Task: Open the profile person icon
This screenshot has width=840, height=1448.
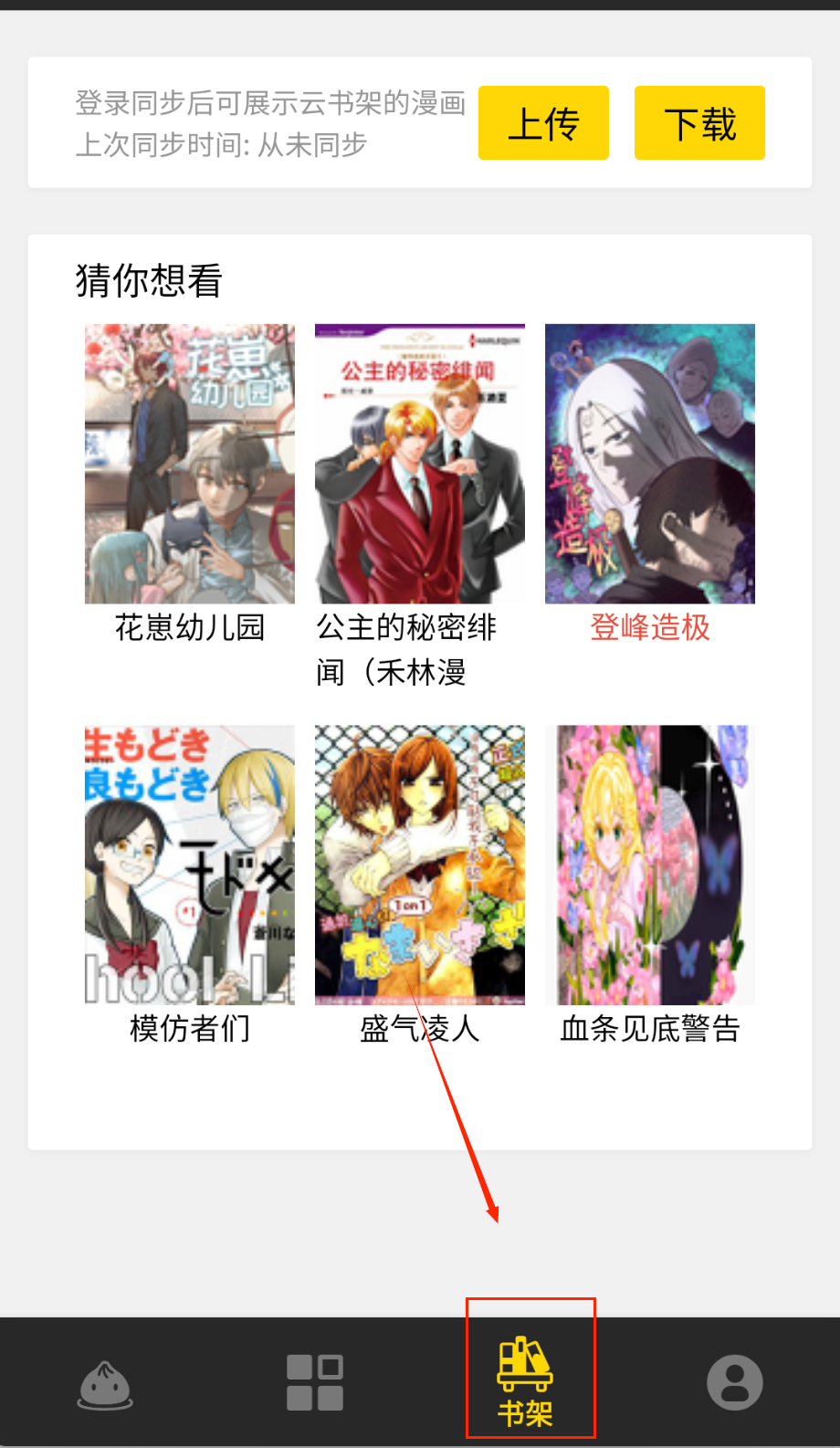Action: click(x=734, y=1380)
